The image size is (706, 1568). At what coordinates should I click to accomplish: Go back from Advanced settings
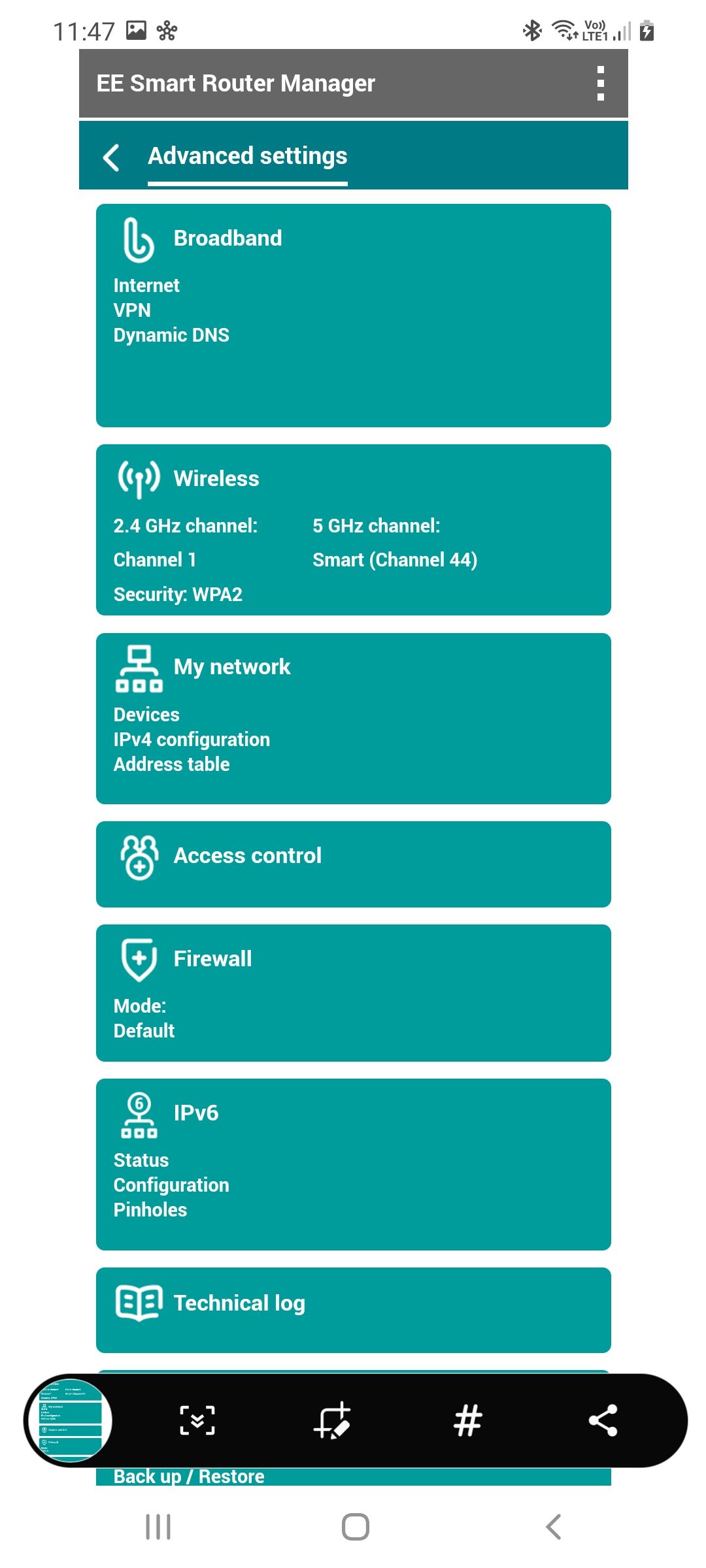pos(112,157)
